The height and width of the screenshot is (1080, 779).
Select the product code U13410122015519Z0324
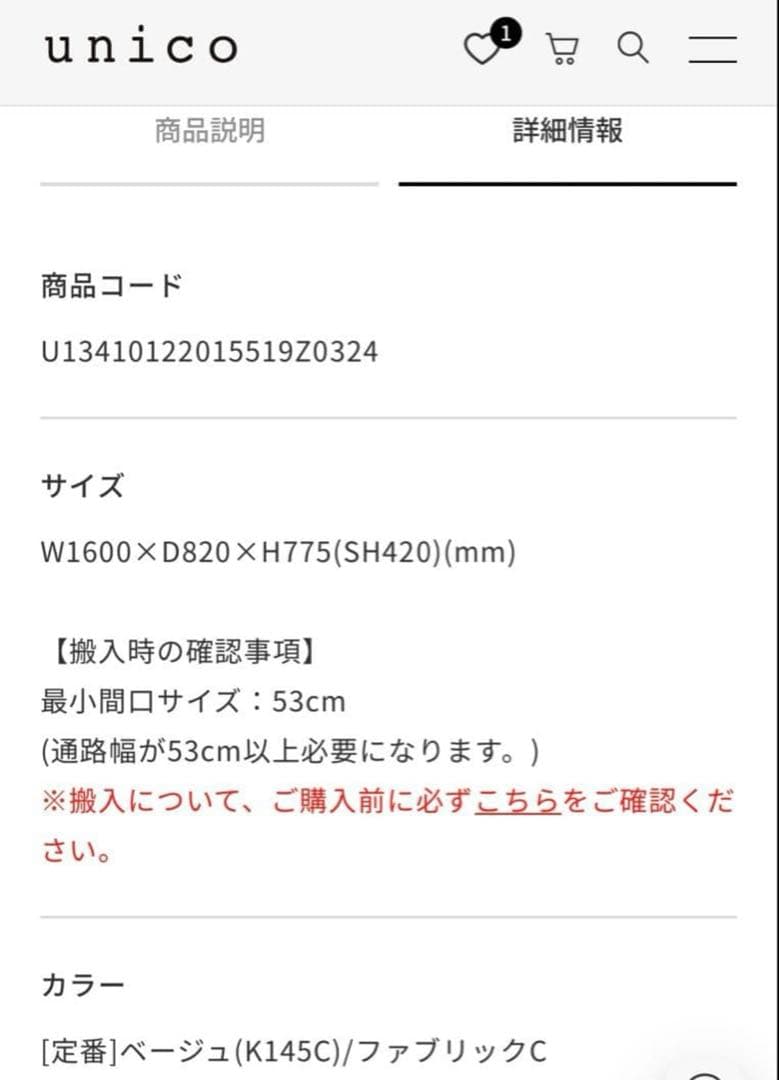pyautogui.click(x=210, y=351)
